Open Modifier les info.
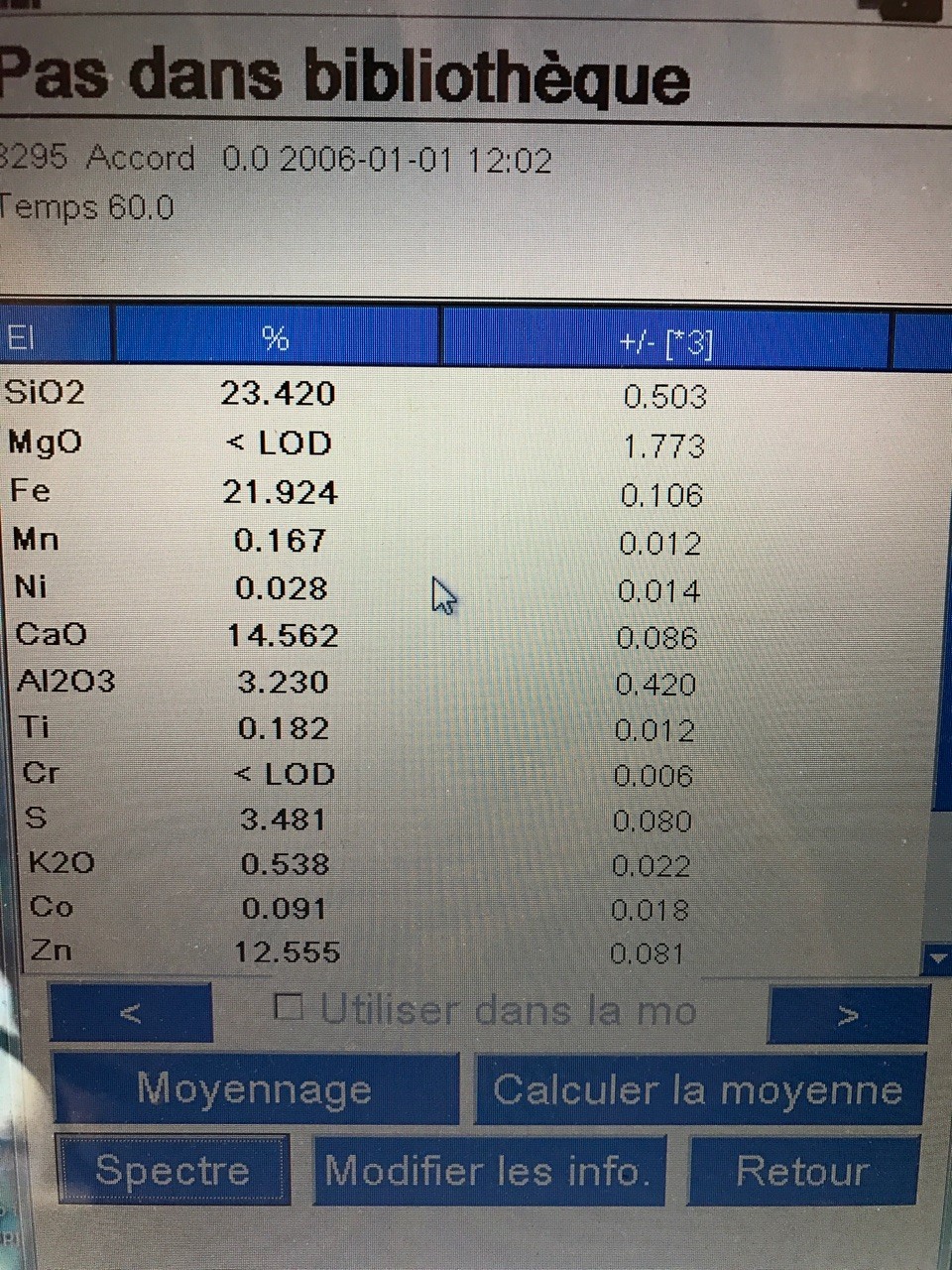This screenshot has height=1270, width=952. tap(488, 1171)
